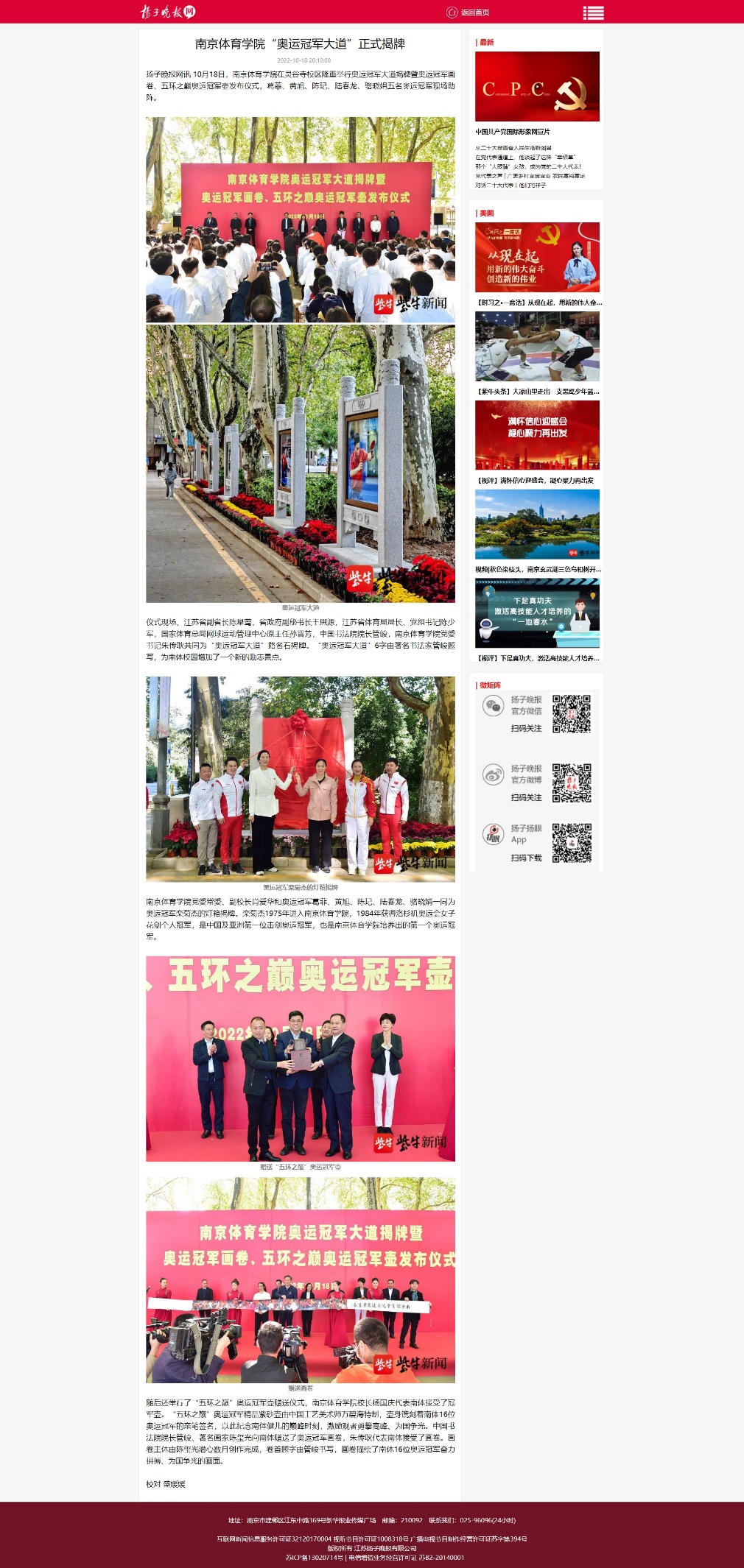Tap 返回首页 to return home

[468, 13]
